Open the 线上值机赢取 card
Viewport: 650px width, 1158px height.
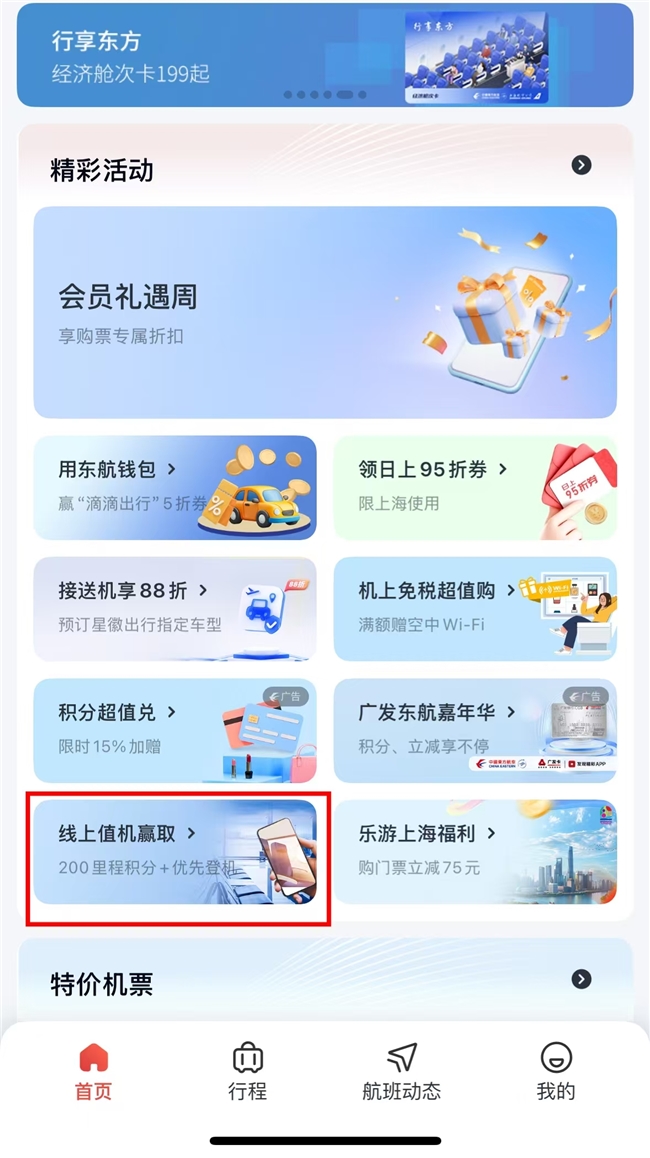coord(175,852)
